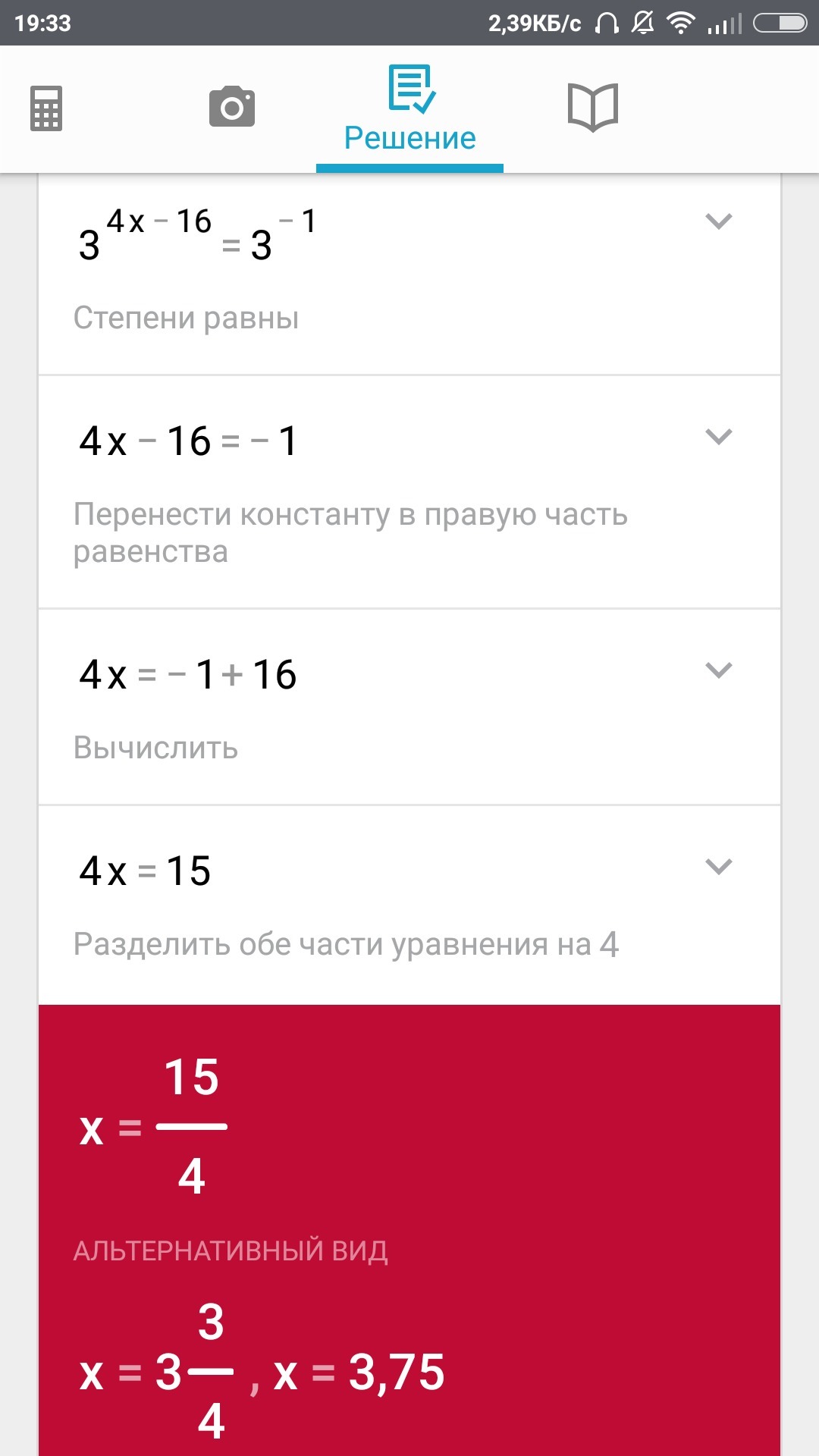The height and width of the screenshot is (1456, 819).
Task: Expand the step 'Вычислить'
Action: click(x=718, y=670)
